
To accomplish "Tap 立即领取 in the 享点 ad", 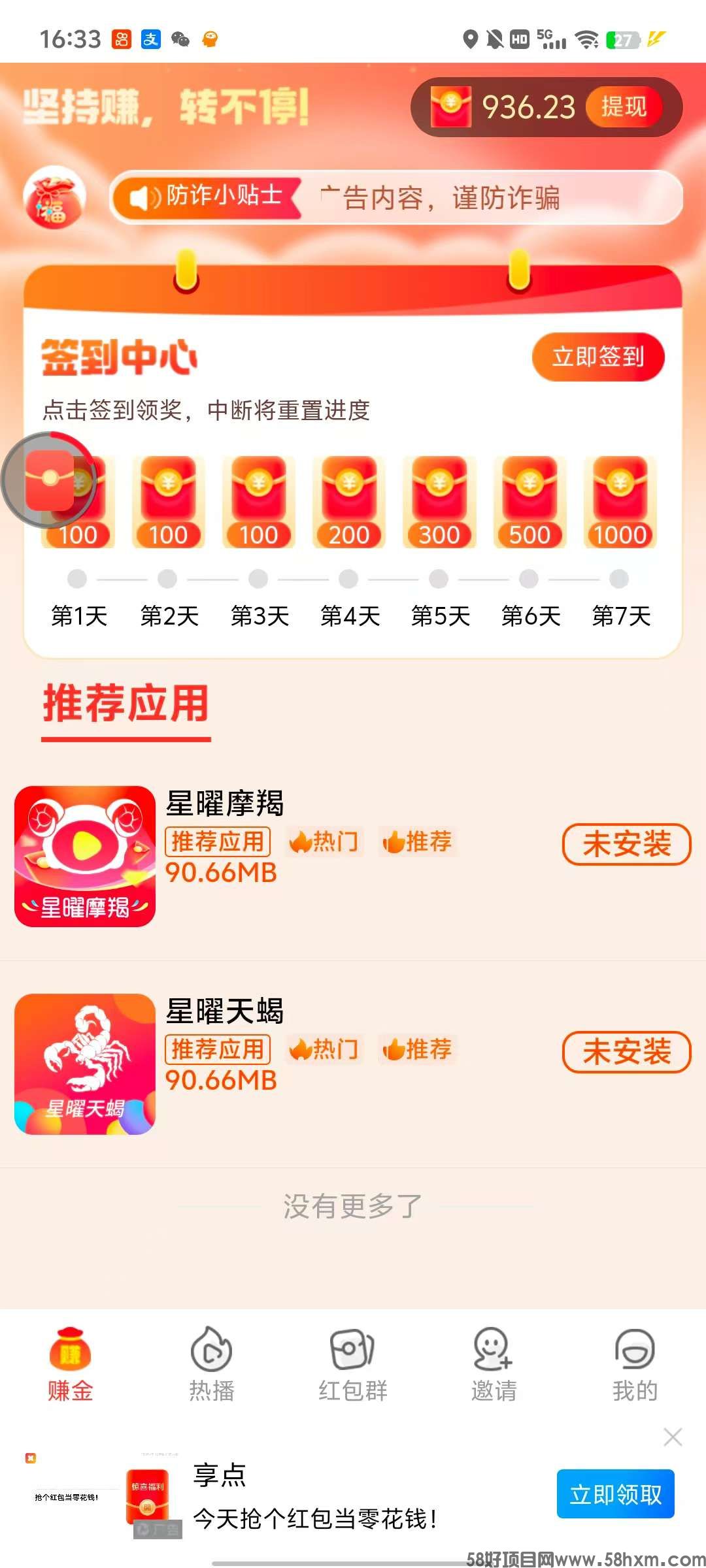I will [615, 1494].
